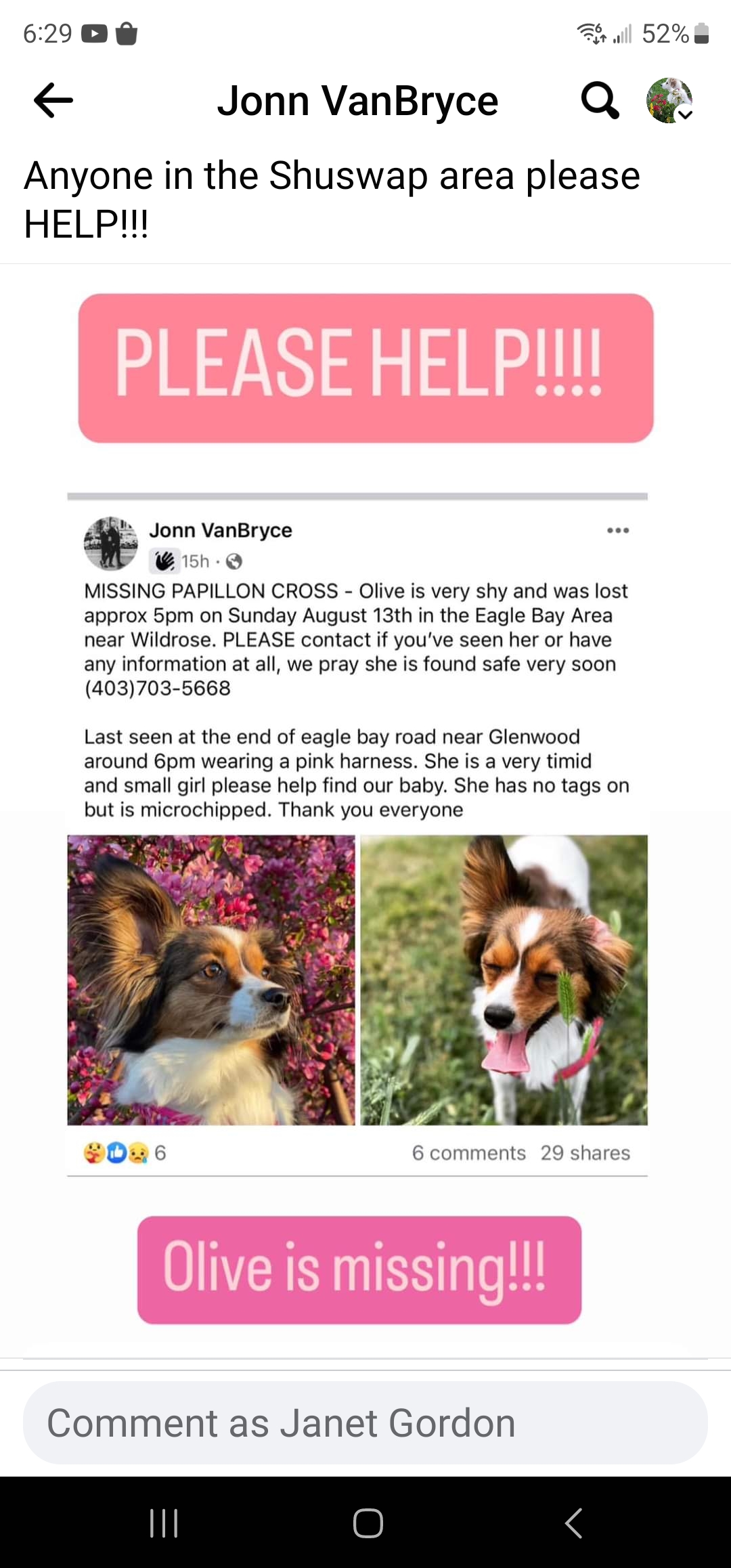Open the search magnifier icon

[x=600, y=101]
